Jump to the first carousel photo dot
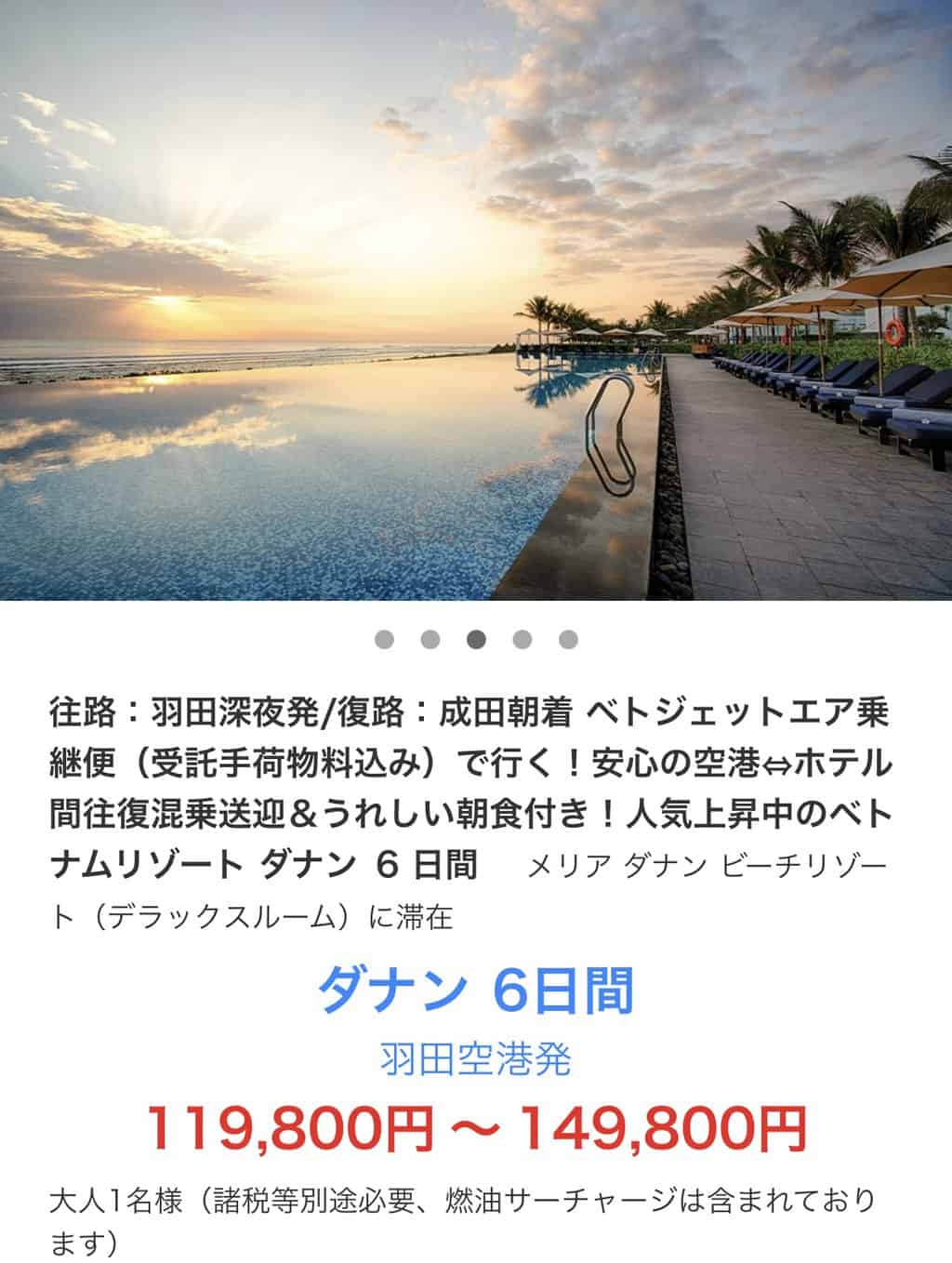The width and height of the screenshot is (952, 1263). 384,640
